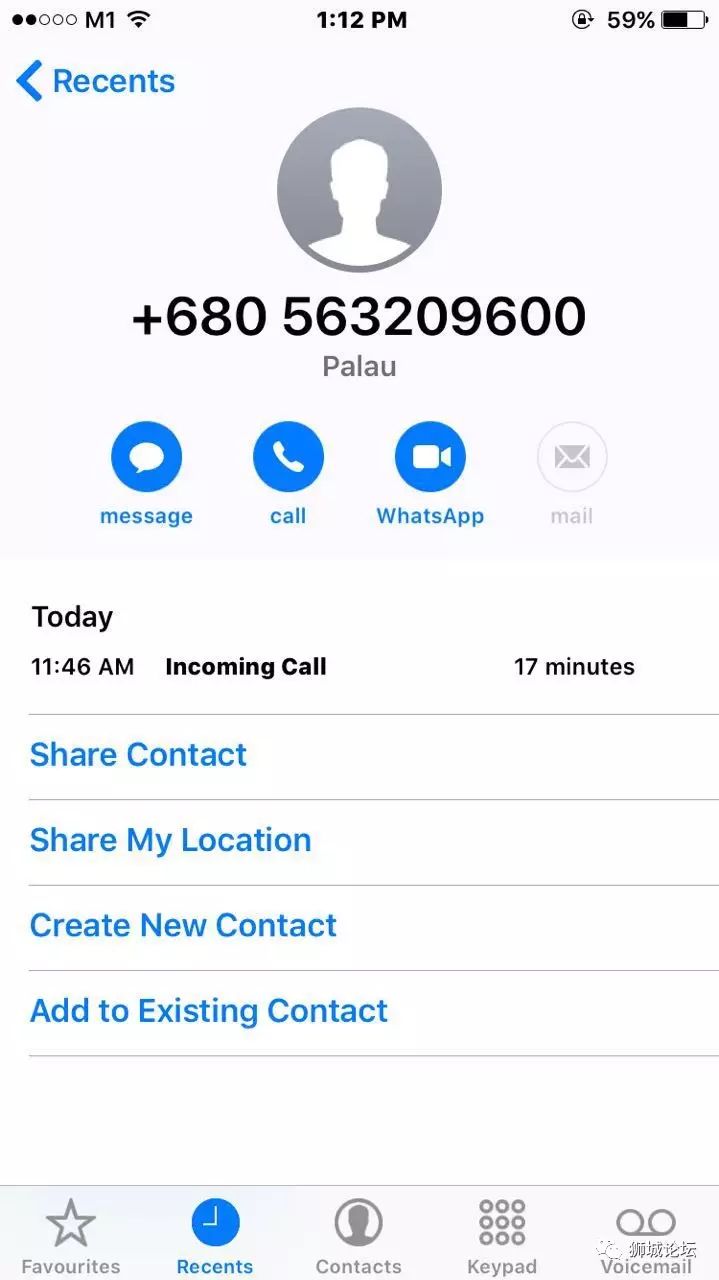This screenshot has width=719, height=1280.
Task: Go back to Recents list
Action: 96,81
